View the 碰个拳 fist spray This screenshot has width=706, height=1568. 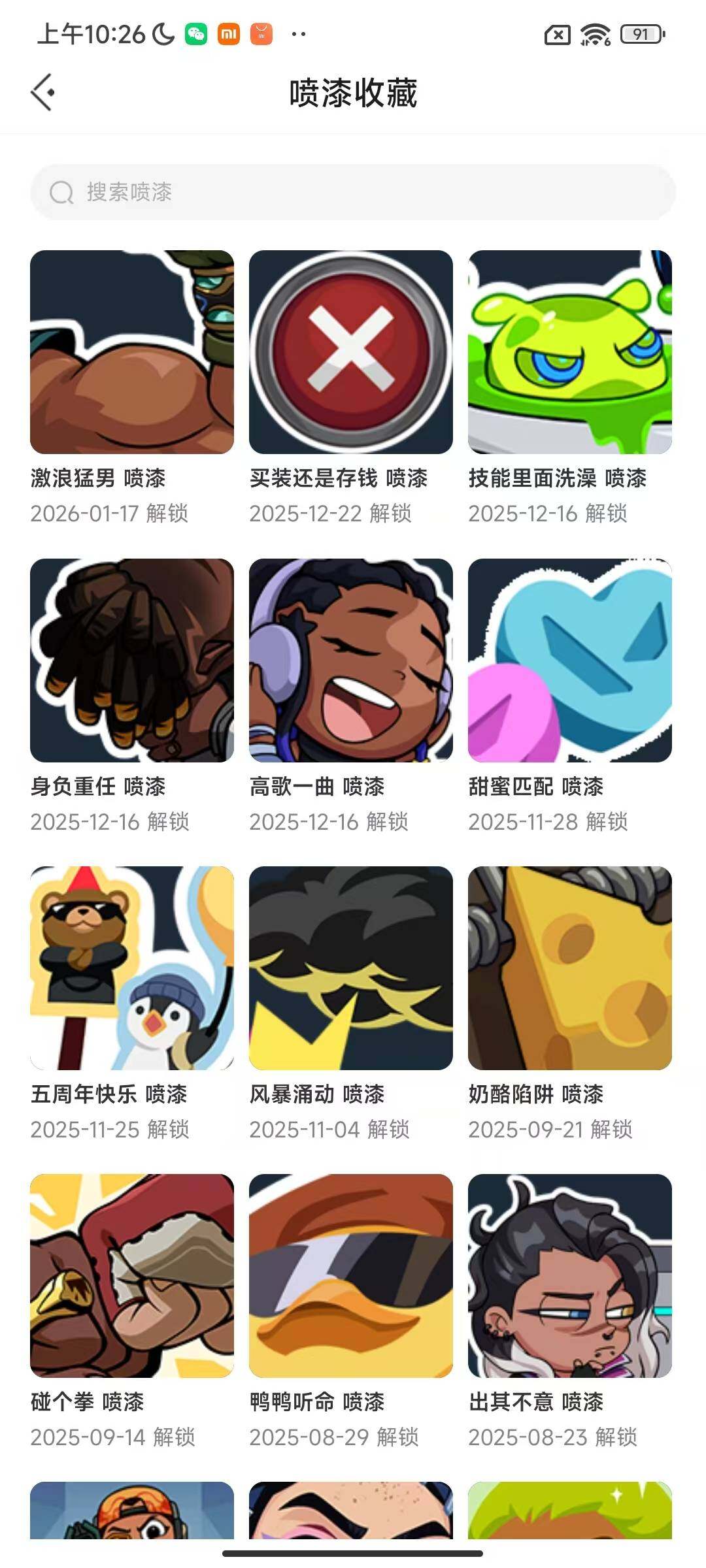(x=132, y=1275)
